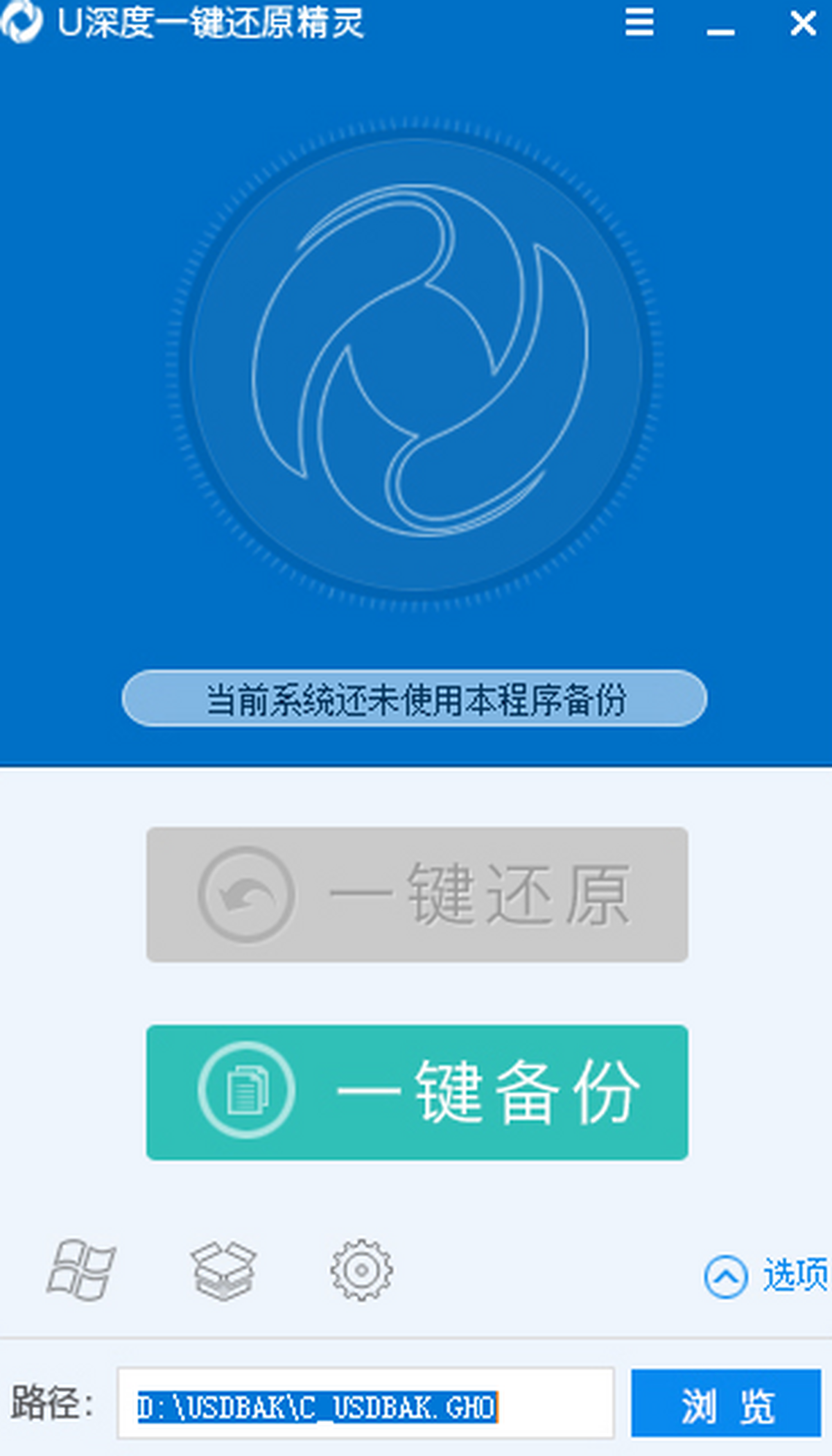
Task: Tap 浏览 to browse for path
Action: (726, 1403)
